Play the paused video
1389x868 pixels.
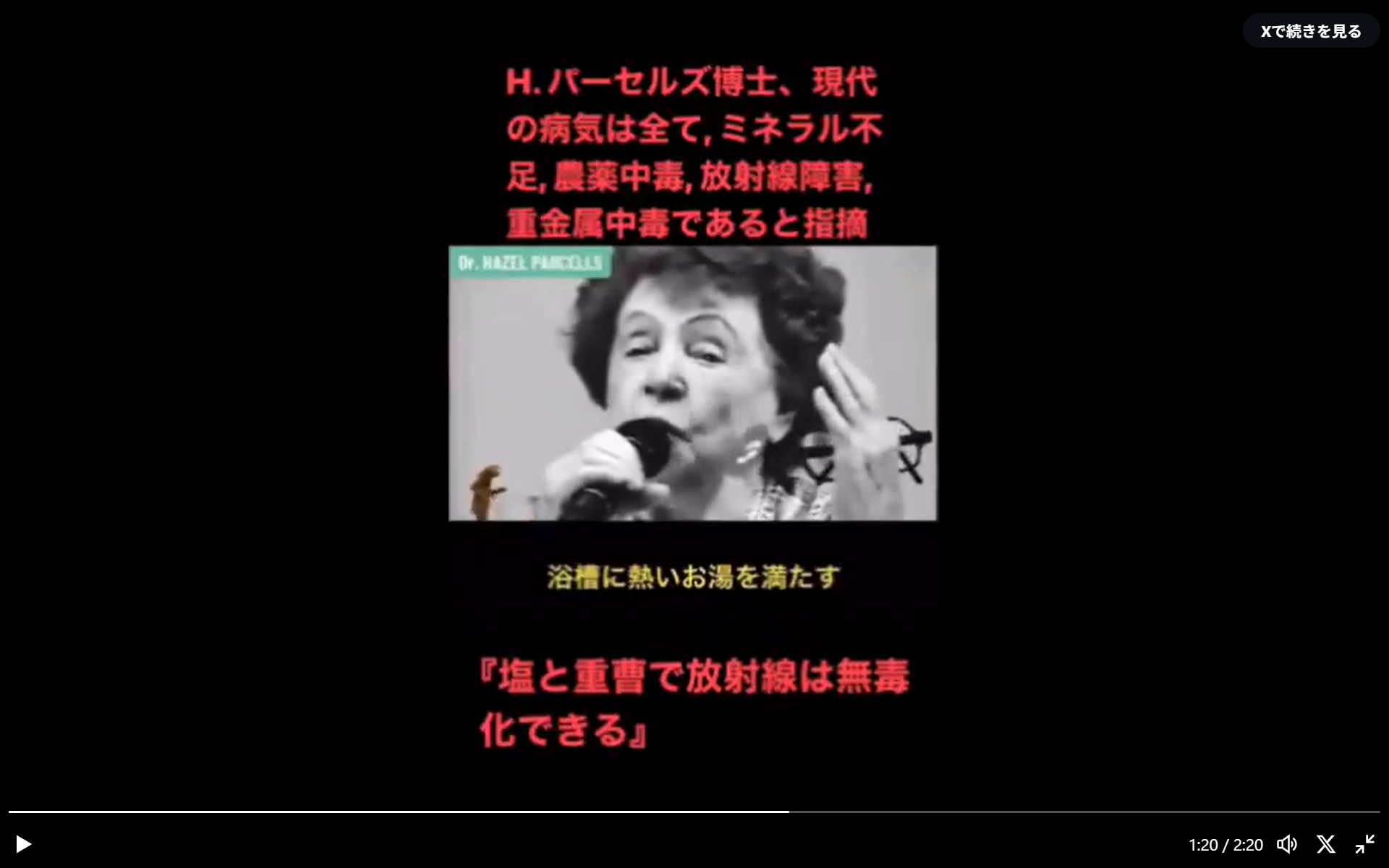(x=23, y=844)
